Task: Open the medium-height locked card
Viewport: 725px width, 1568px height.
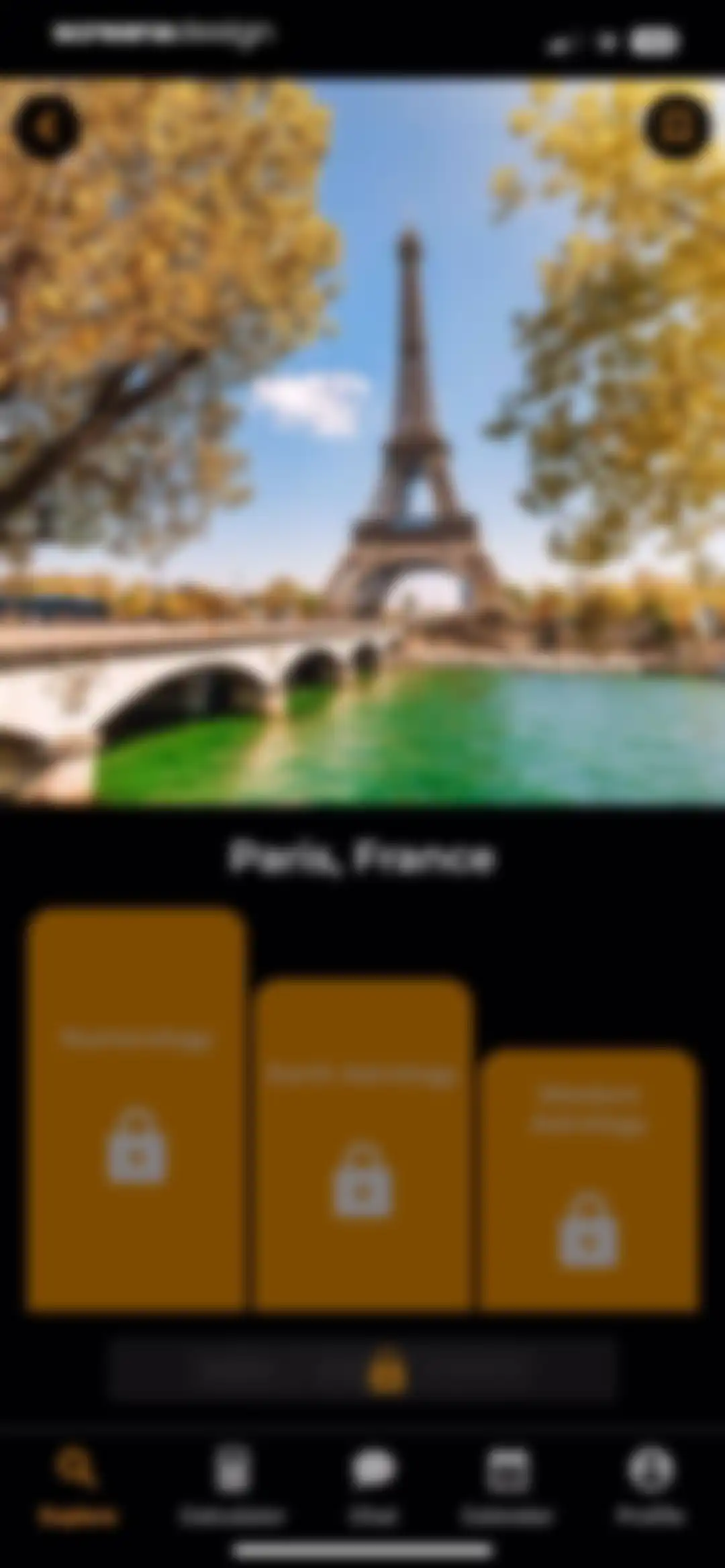Action: (363, 1144)
